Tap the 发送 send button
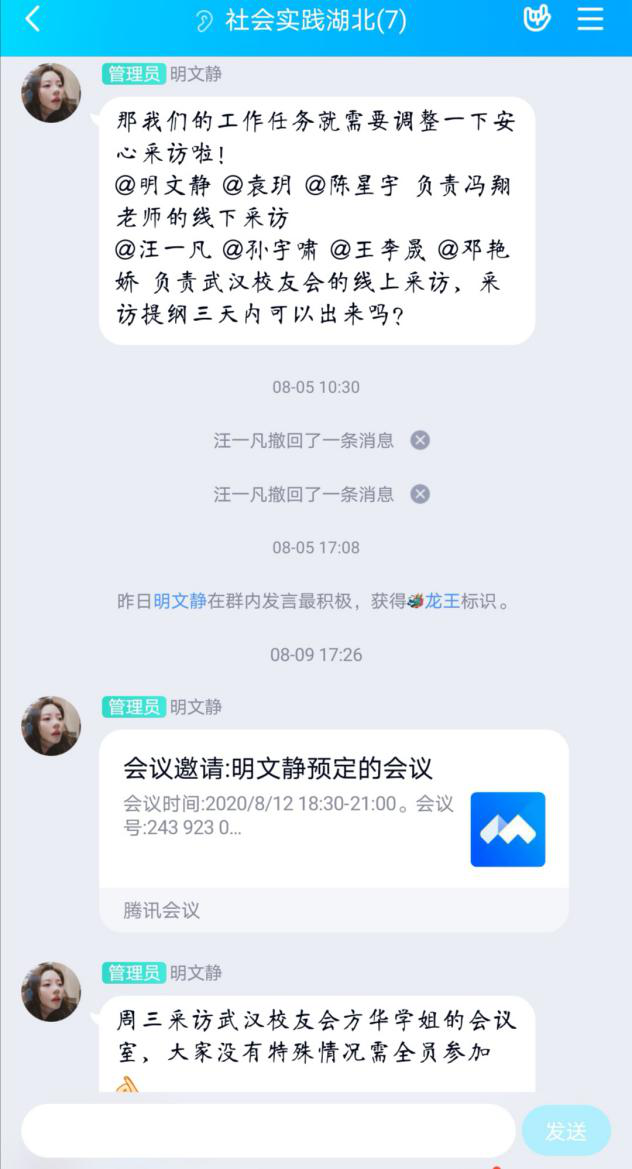 565,1131
